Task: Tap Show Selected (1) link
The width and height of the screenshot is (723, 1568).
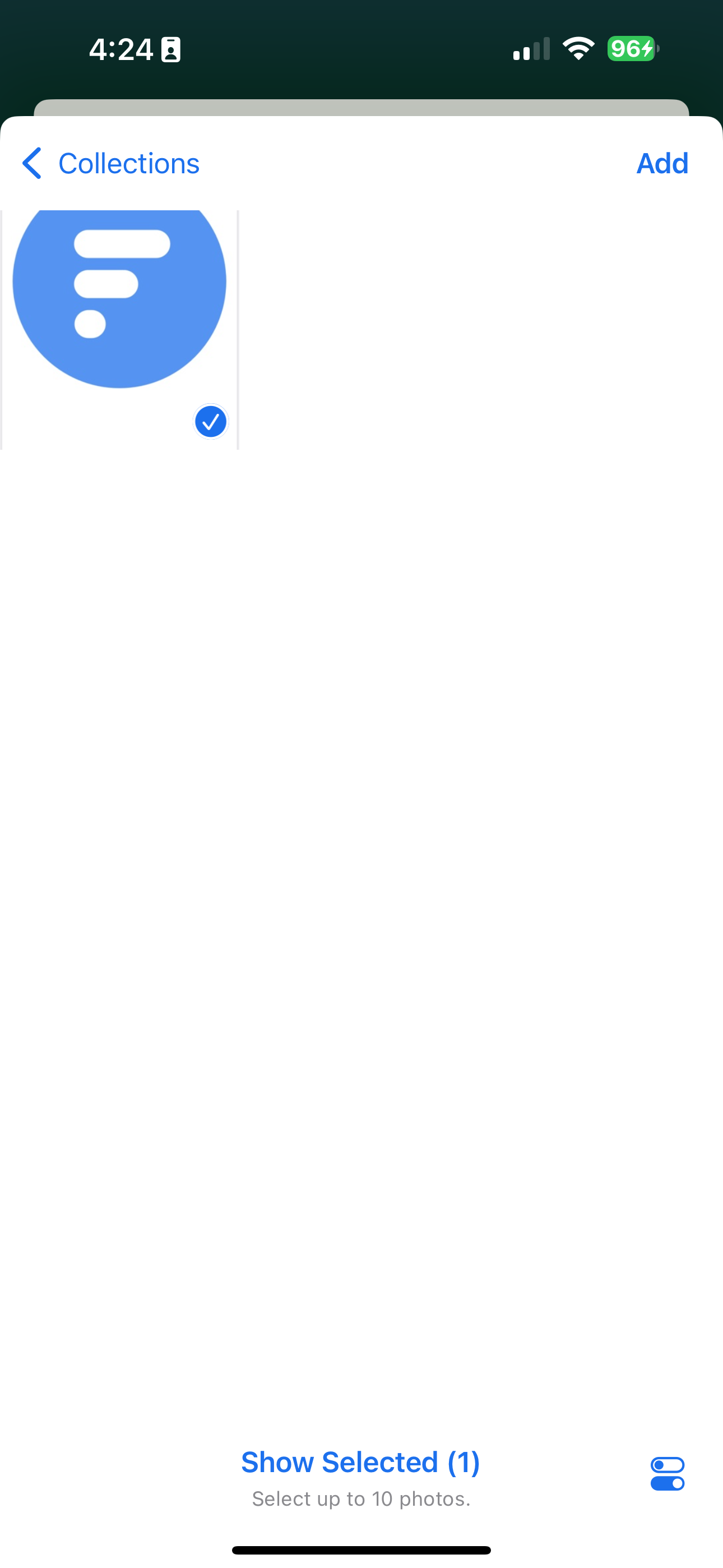Action: point(360,1461)
